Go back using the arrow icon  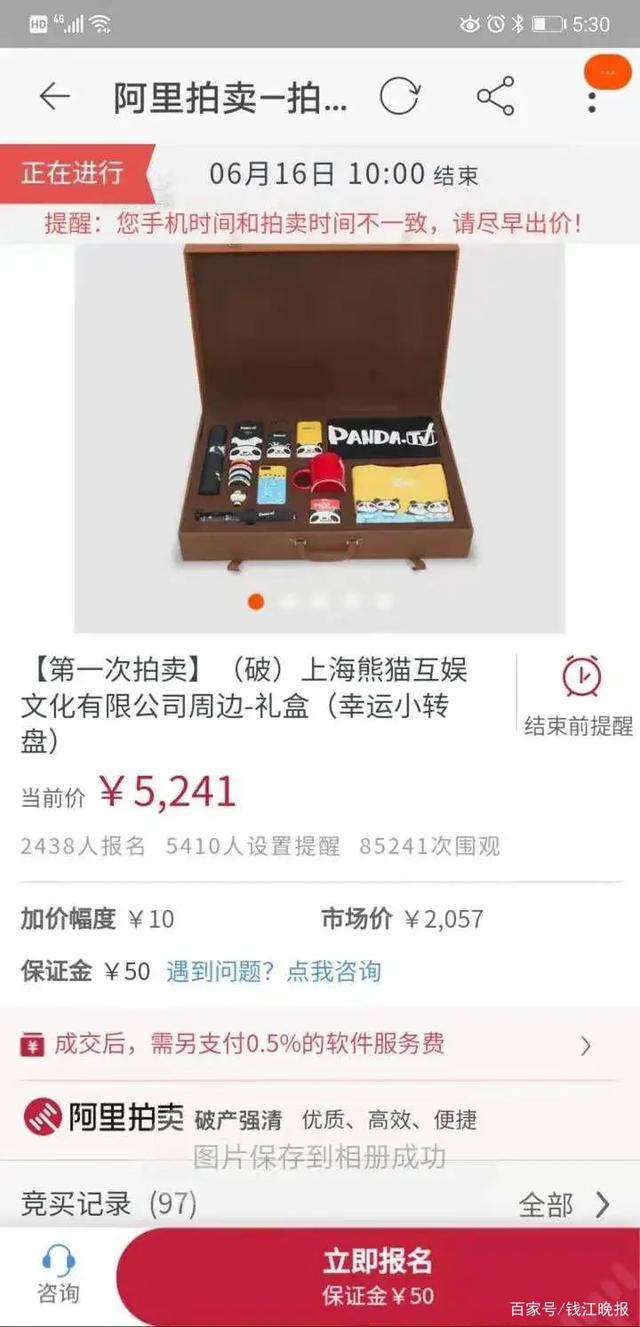pos(54,96)
